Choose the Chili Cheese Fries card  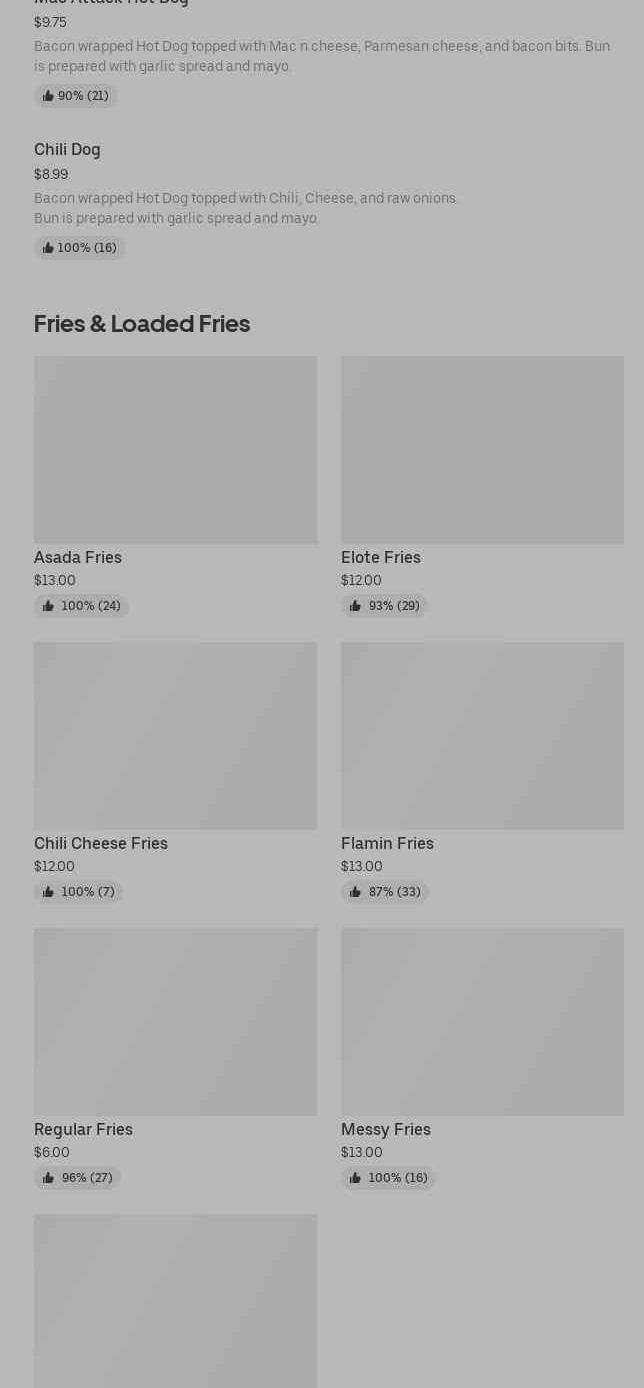point(175,773)
